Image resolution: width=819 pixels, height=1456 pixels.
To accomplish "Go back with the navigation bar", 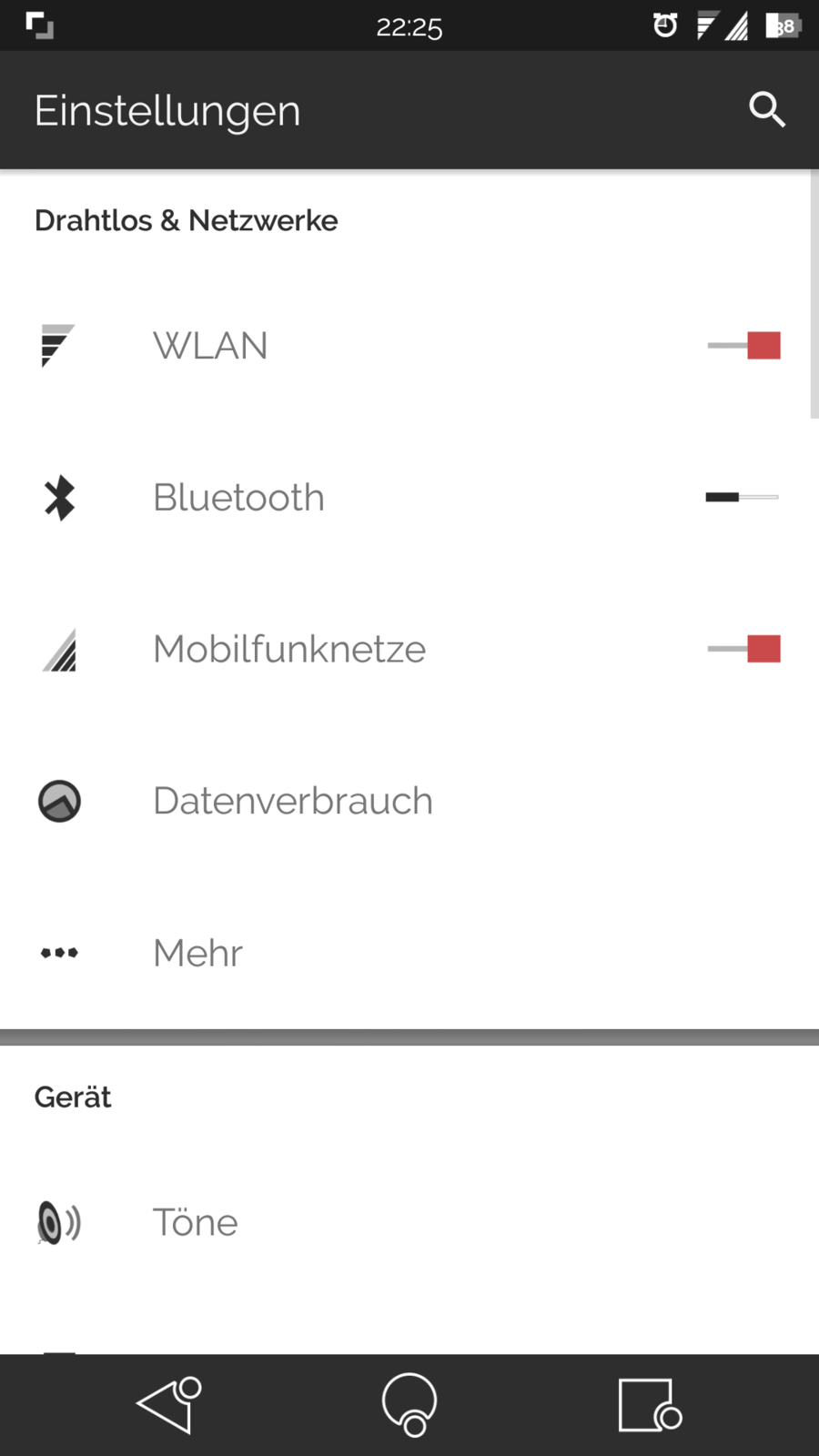I will (x=168, y=1405).
